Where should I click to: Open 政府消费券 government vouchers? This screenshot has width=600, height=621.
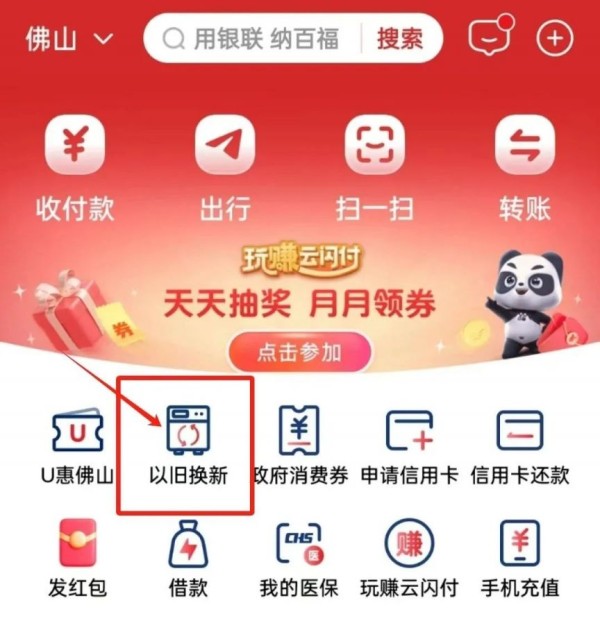[x=300, y=445]
